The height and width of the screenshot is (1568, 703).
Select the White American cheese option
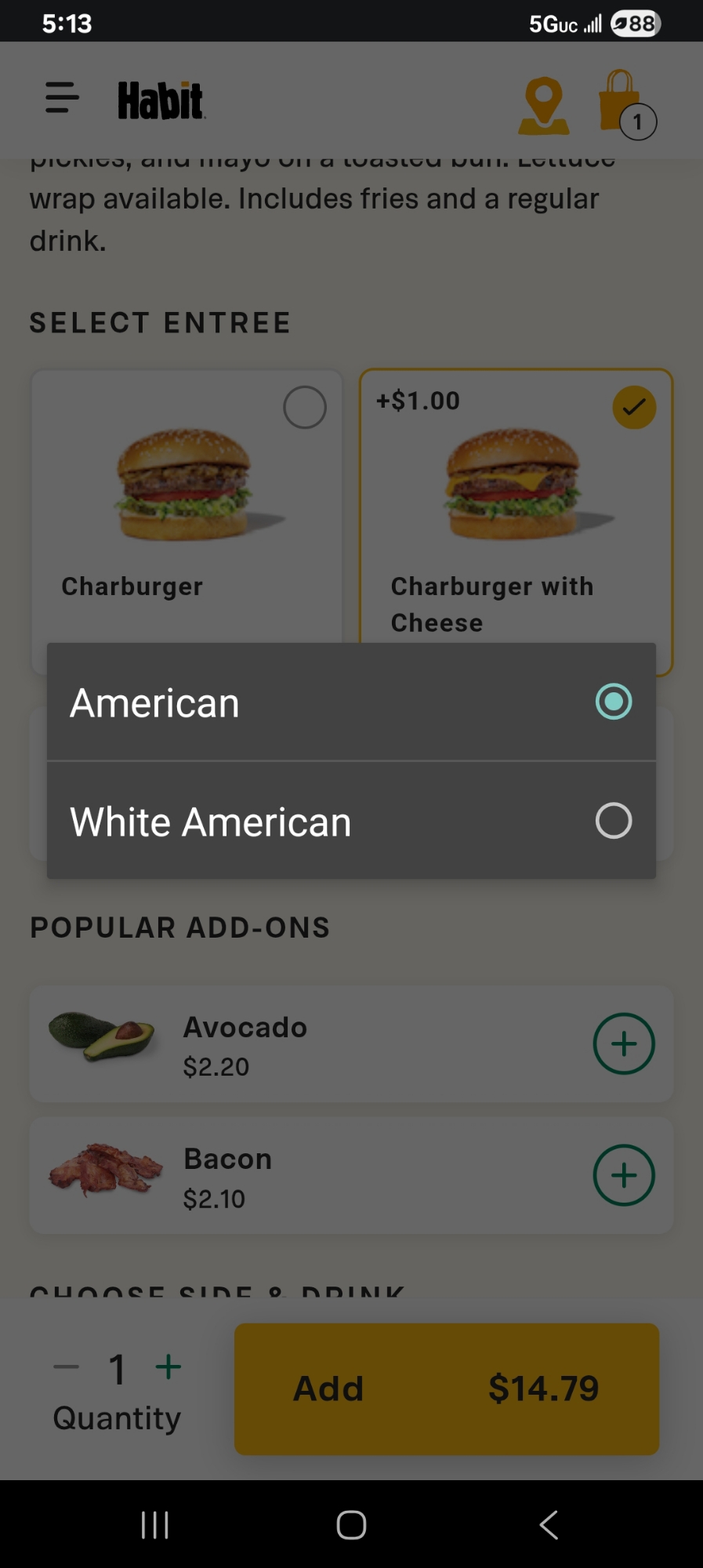pyautogui.click(x=350, y=821)
